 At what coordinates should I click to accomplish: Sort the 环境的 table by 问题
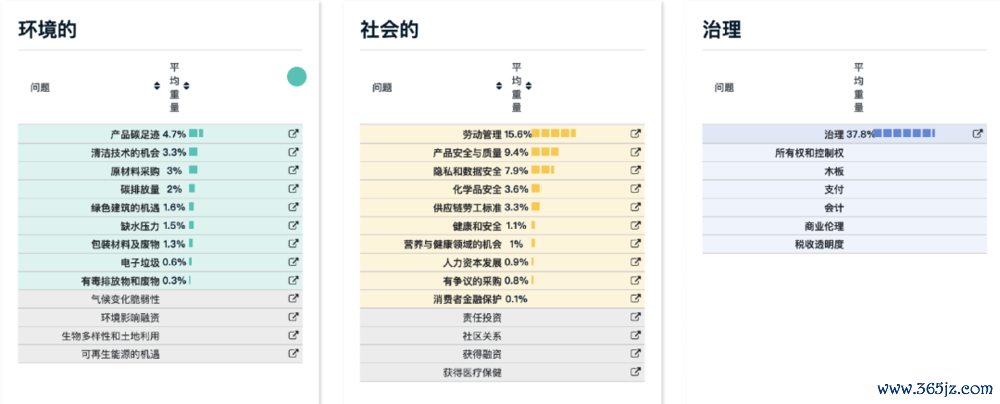(x=157, y=86)
